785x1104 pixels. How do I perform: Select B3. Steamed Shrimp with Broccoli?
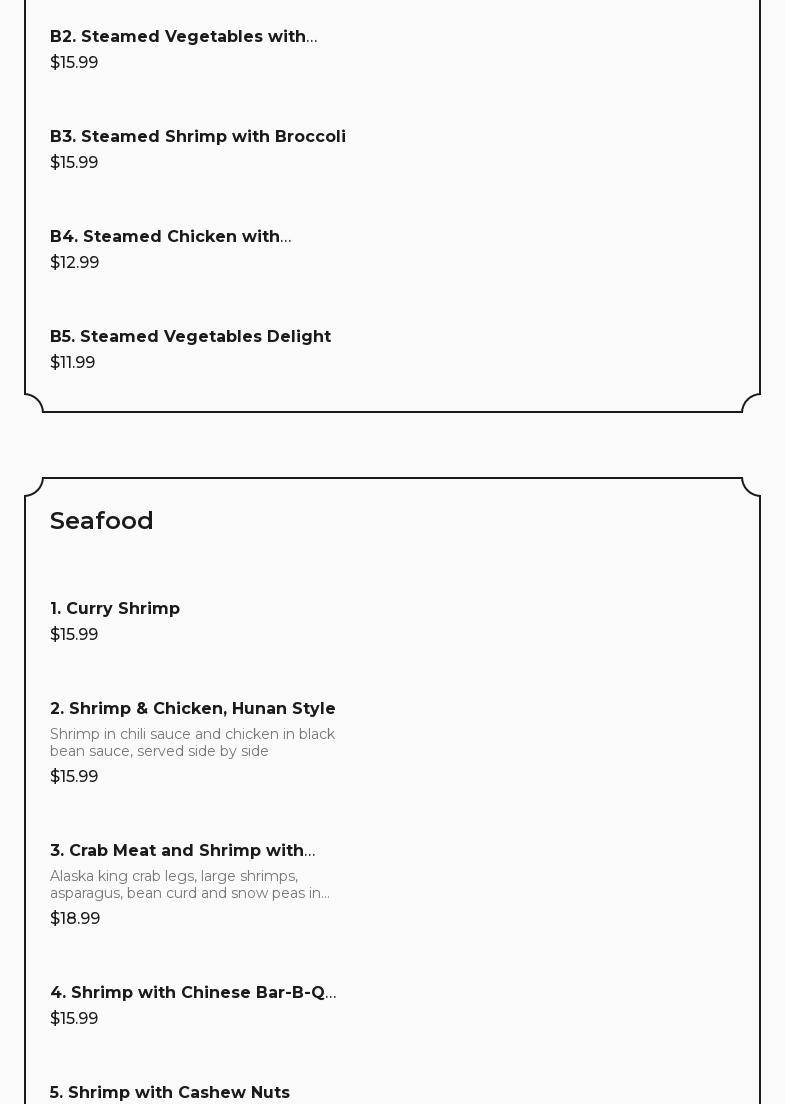coord(197,137)
